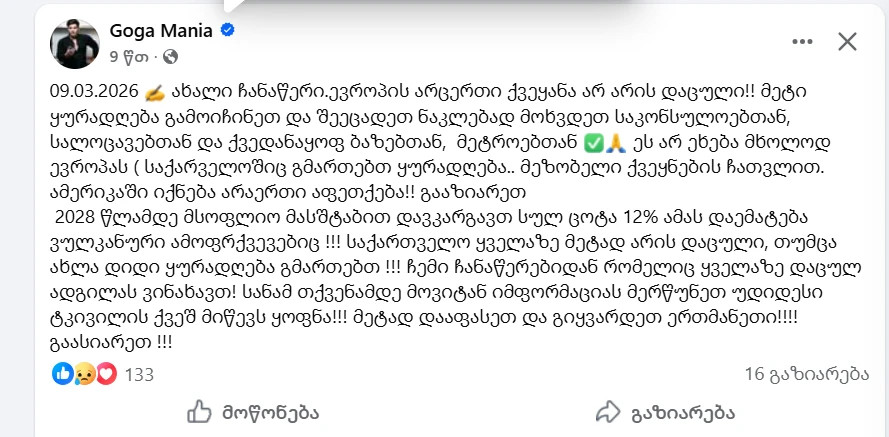Viewport: 889px width, 437px height.
Task: Open the Goga Mania profile name link
Action: coord(160,30)
